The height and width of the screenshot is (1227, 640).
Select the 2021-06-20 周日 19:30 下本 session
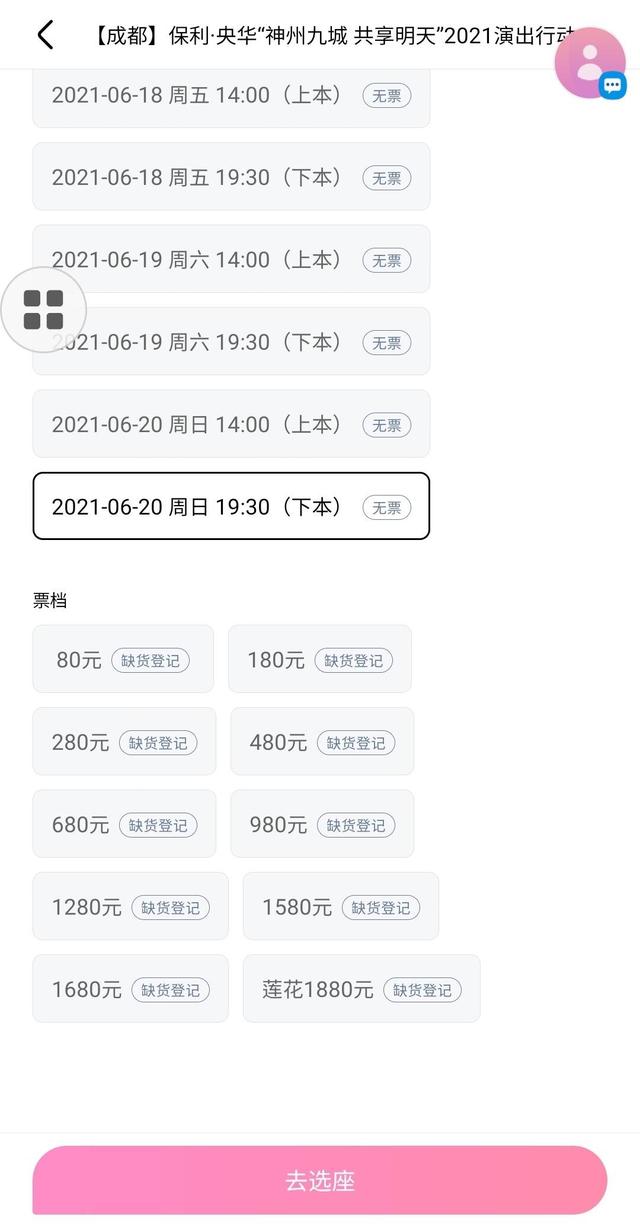click(231, 506)
